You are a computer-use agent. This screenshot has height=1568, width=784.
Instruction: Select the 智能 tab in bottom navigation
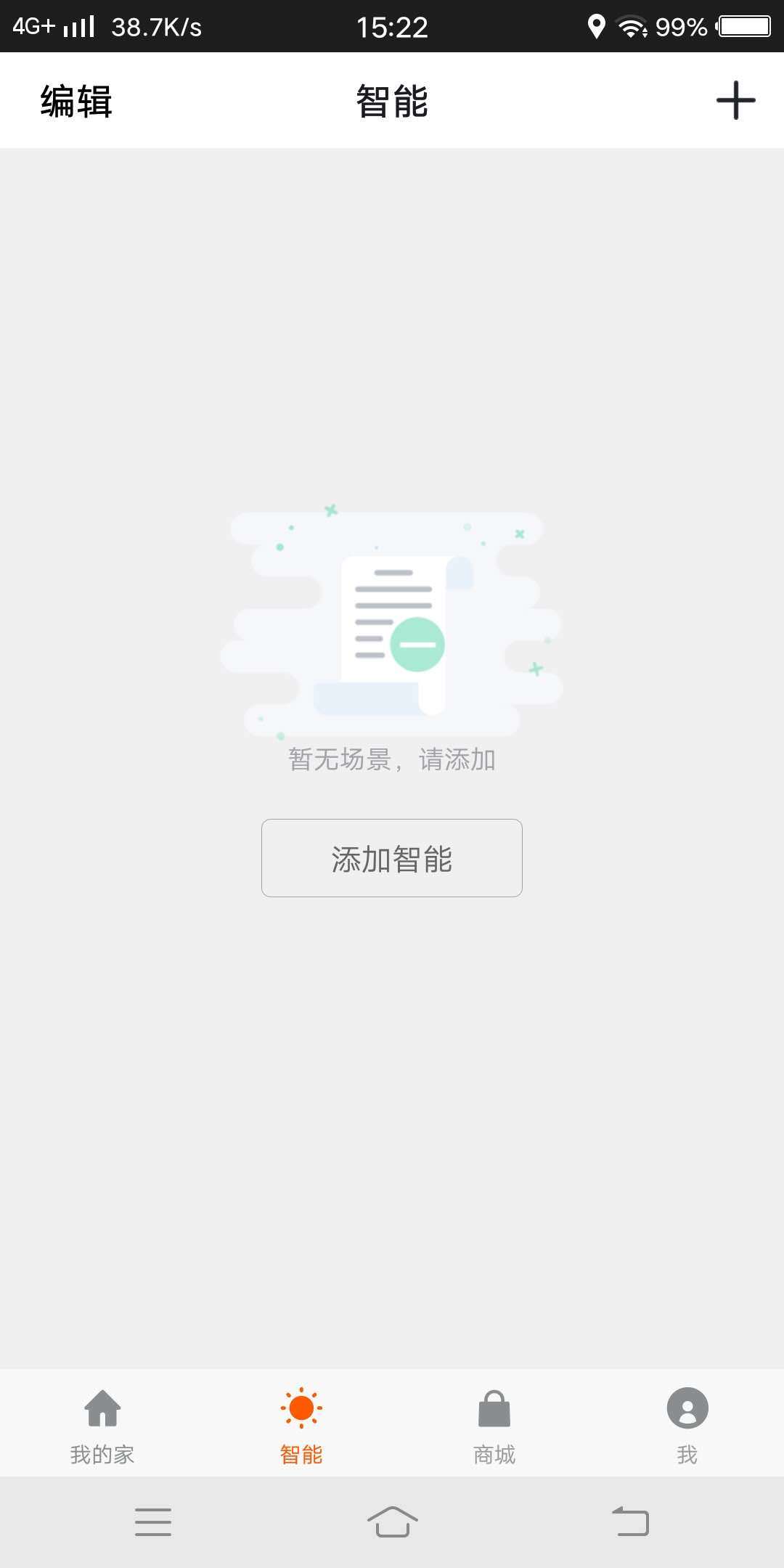tap(301, 1424)
